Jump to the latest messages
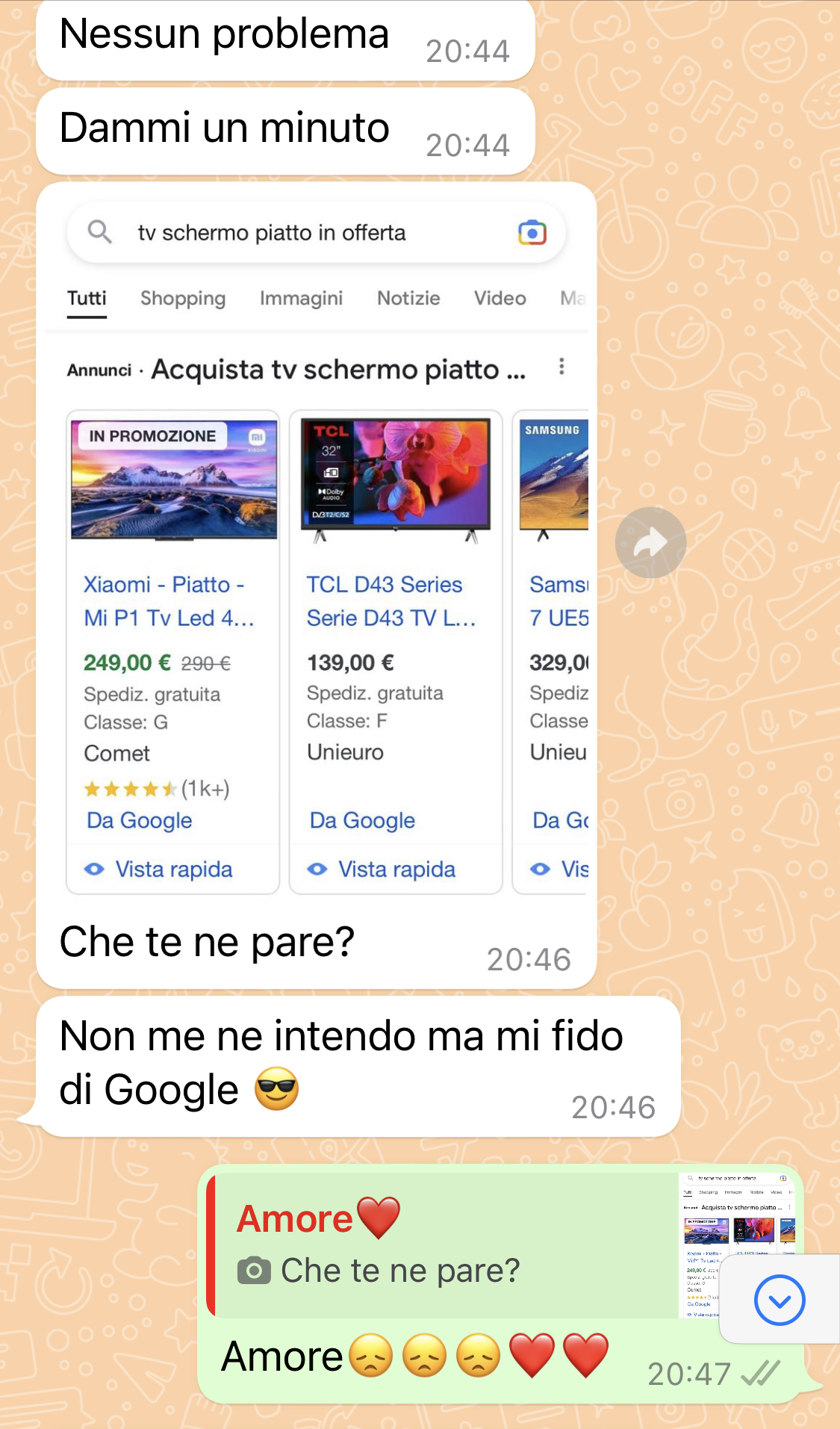 [780, 1300]
